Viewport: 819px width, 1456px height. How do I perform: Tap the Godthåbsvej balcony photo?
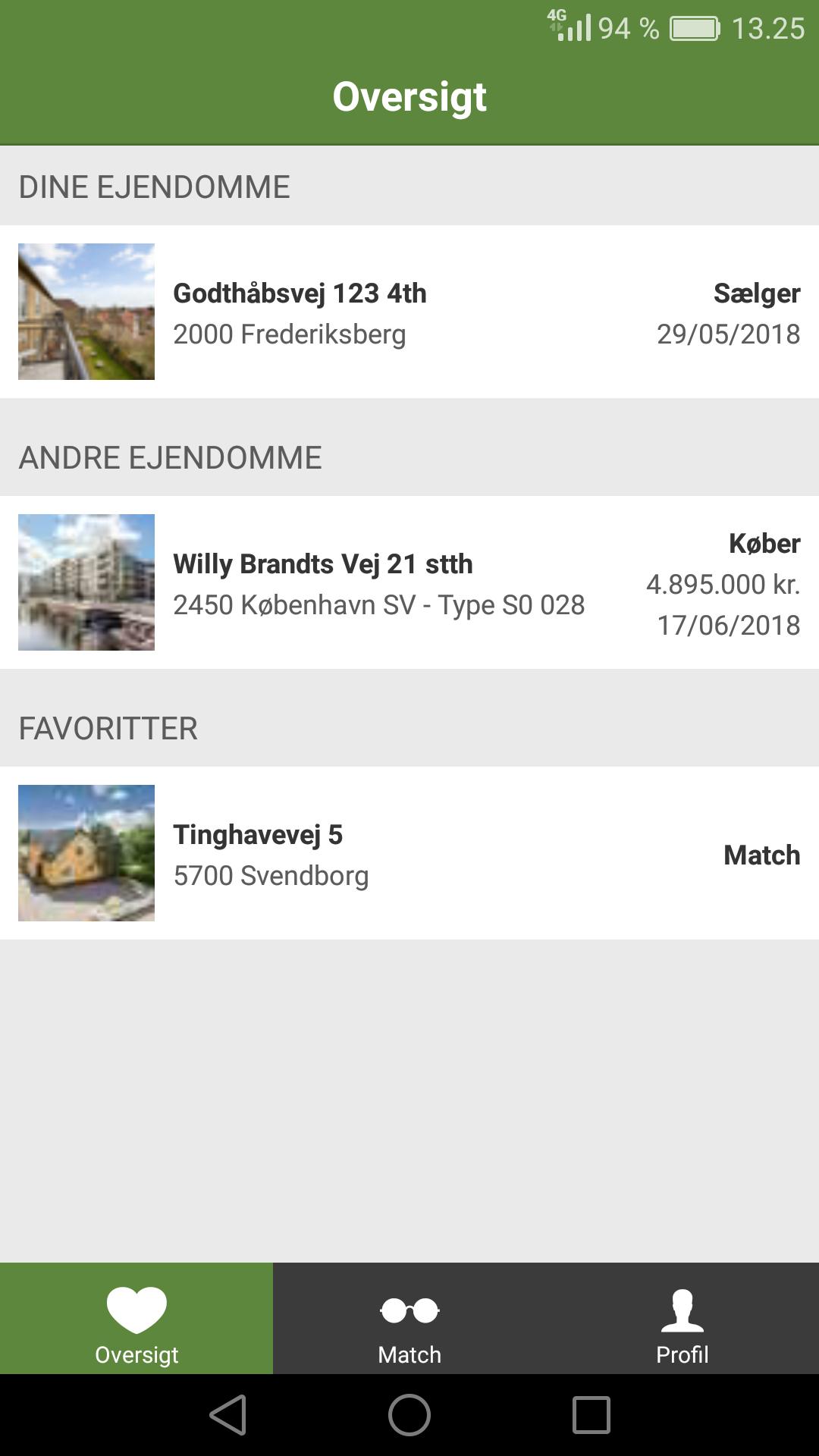(86, 312)
